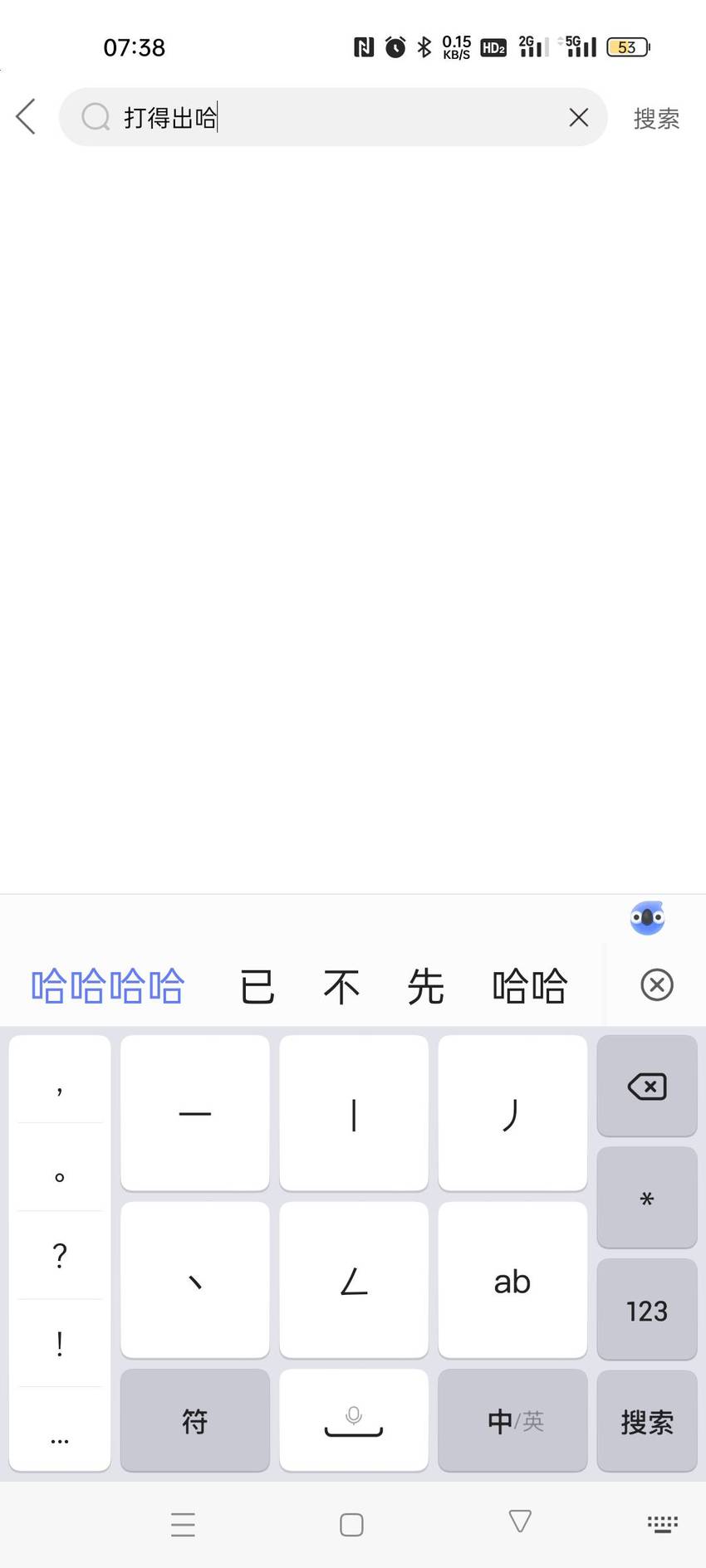Tap the 搜索 button beside the search box

coord(656,118)
